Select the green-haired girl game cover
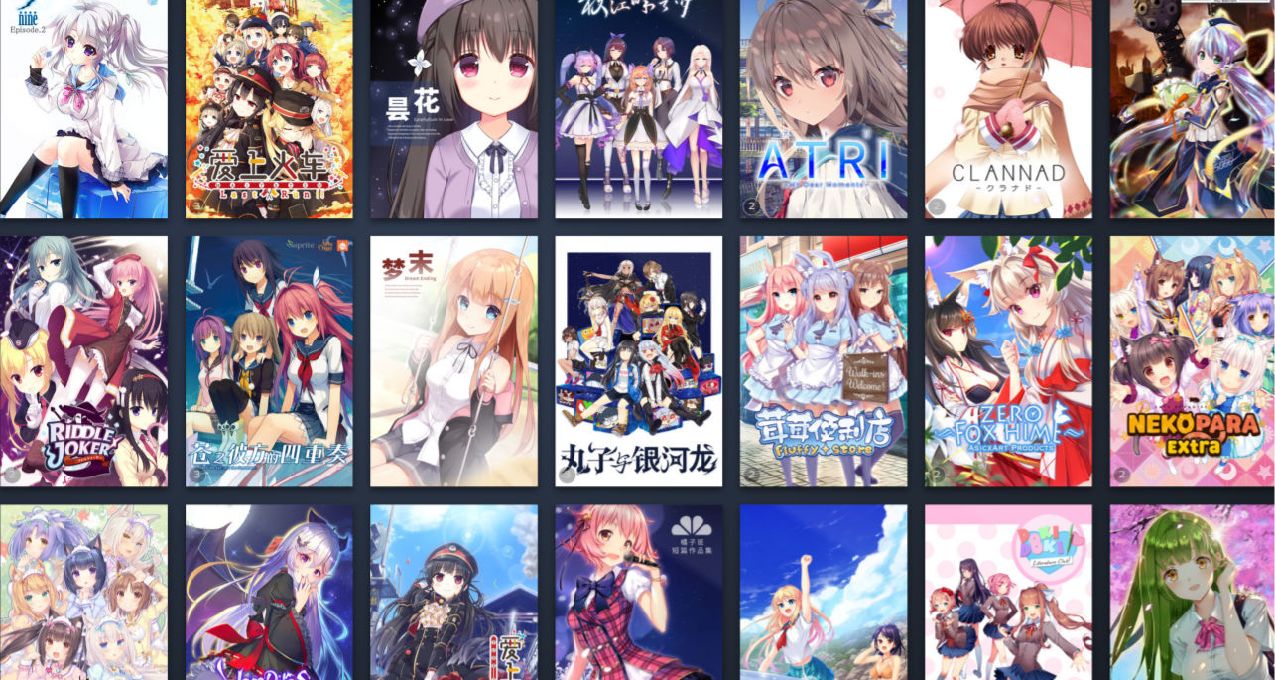This screenshot has height=680, width=1275. (x=1192, y=592)
